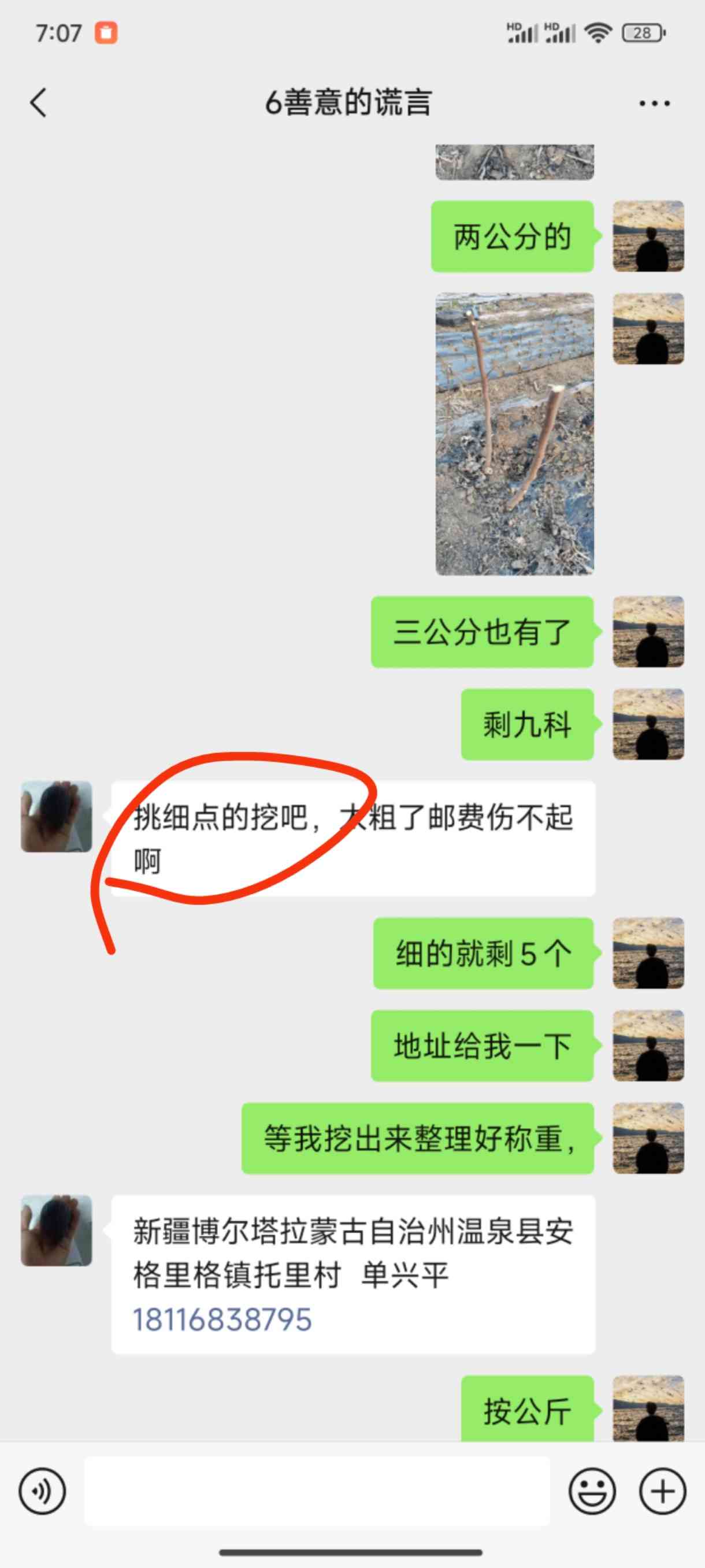Go back from the chat screen

point(38,102)
